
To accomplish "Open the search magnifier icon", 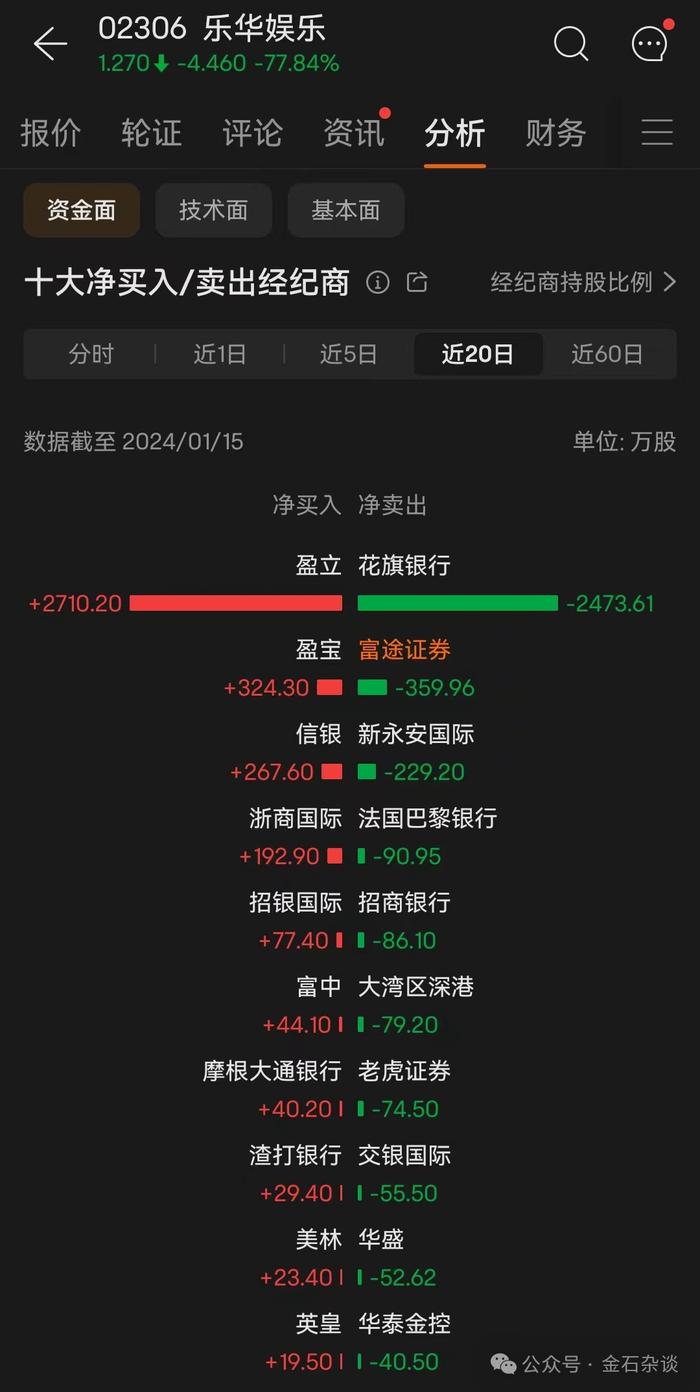I will [x=570, y=43].
